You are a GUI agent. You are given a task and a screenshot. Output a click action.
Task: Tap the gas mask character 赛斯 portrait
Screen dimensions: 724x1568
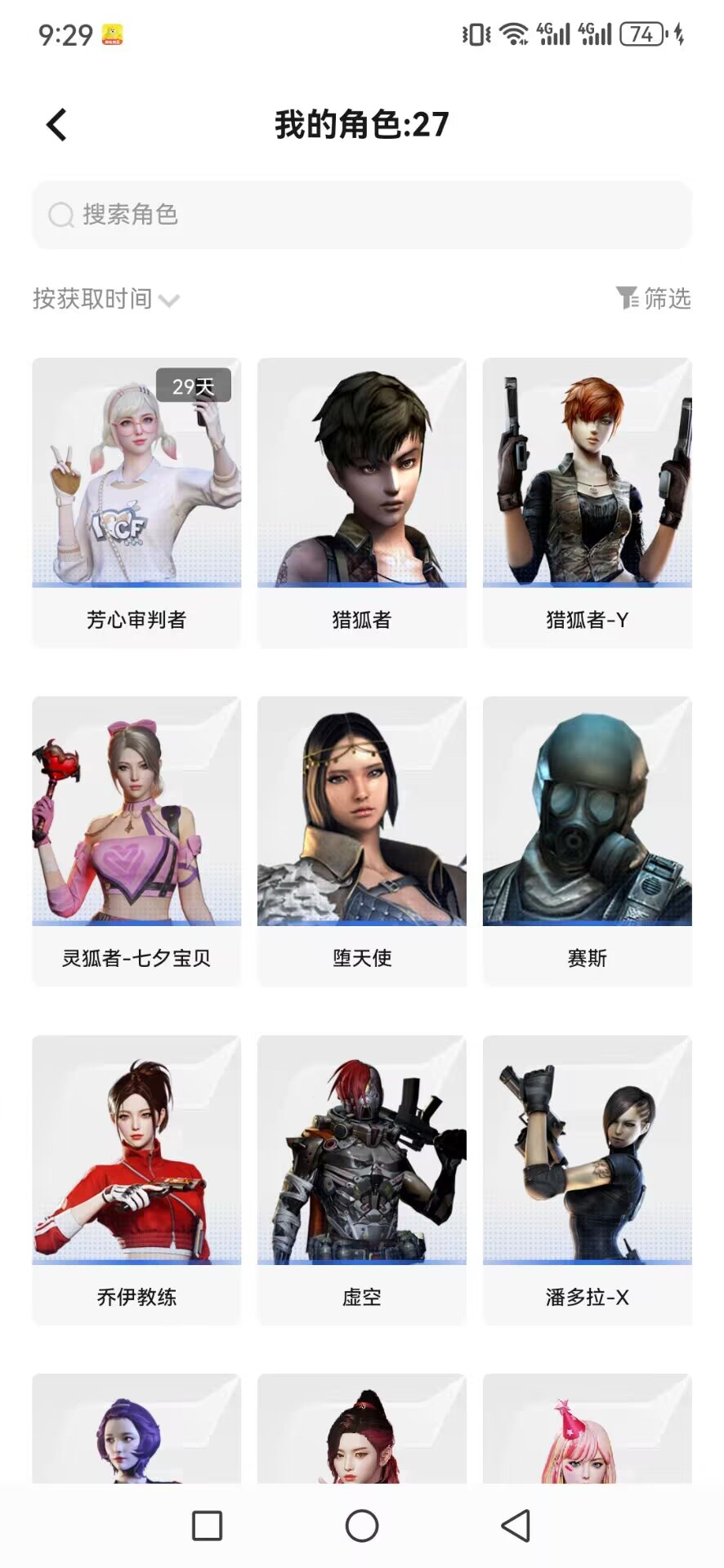[585, 808]
